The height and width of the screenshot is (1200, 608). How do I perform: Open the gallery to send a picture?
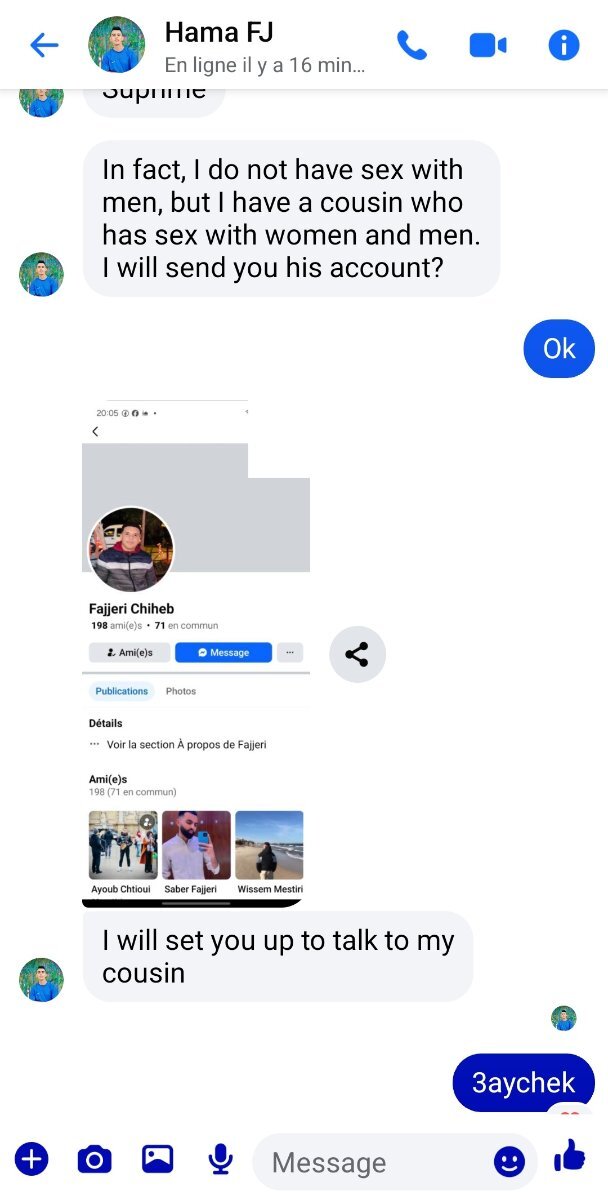pyautogui.click(x=157, y=1159)
